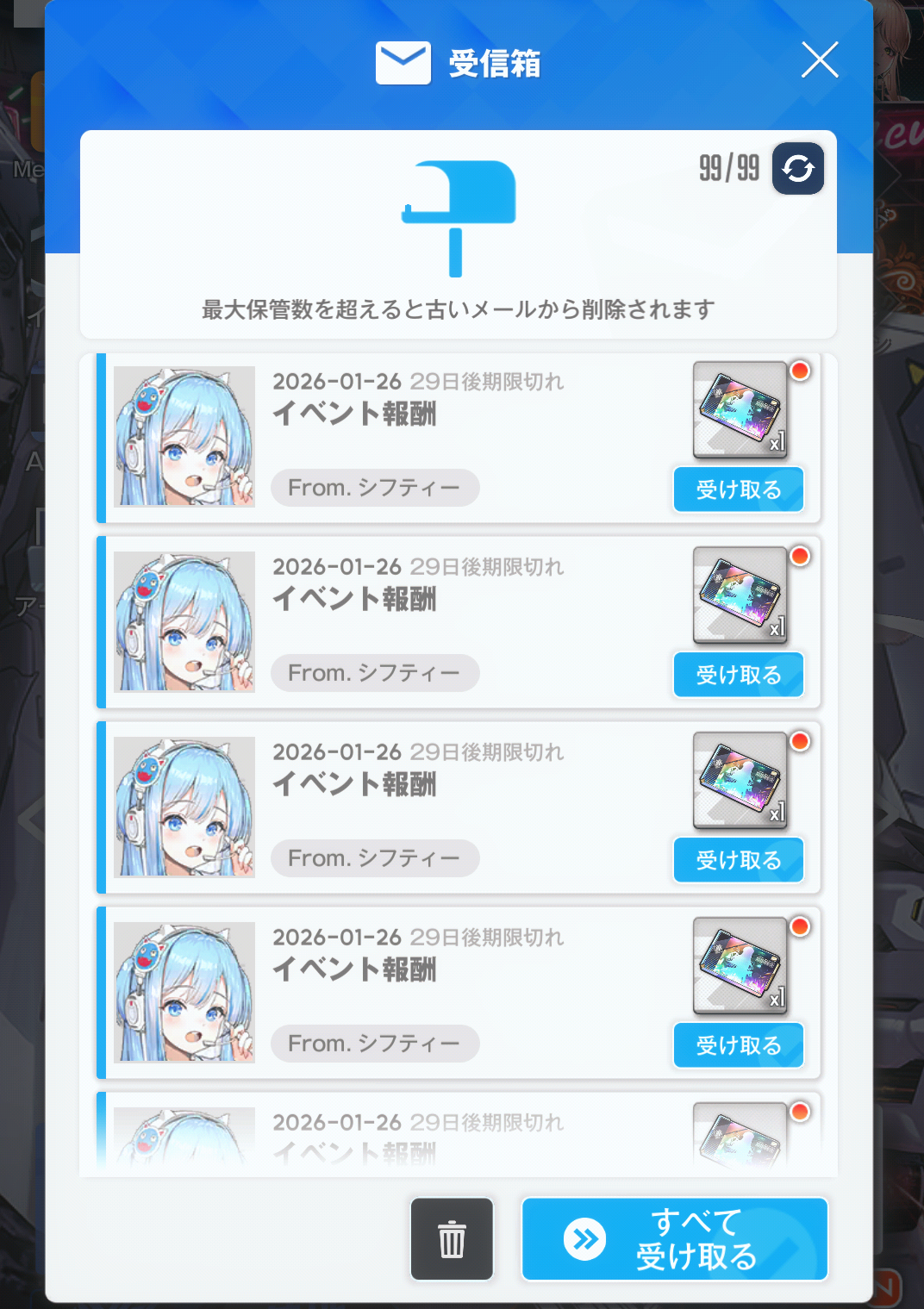The image size is (924, 1309).
Task: Close the 受信箱 inbox dialog
Action: coord(819,60)
